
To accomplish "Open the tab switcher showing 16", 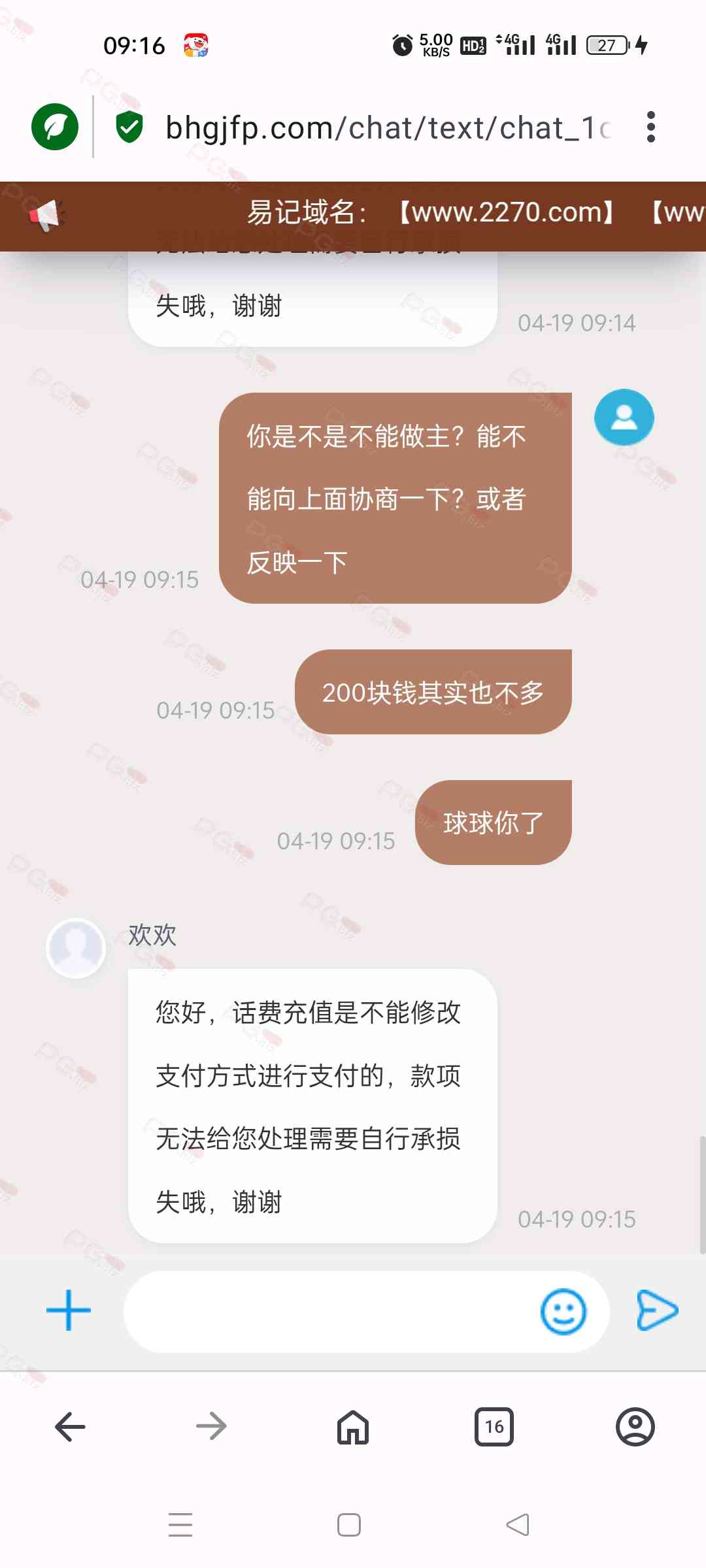I will tap(494, 1427).
